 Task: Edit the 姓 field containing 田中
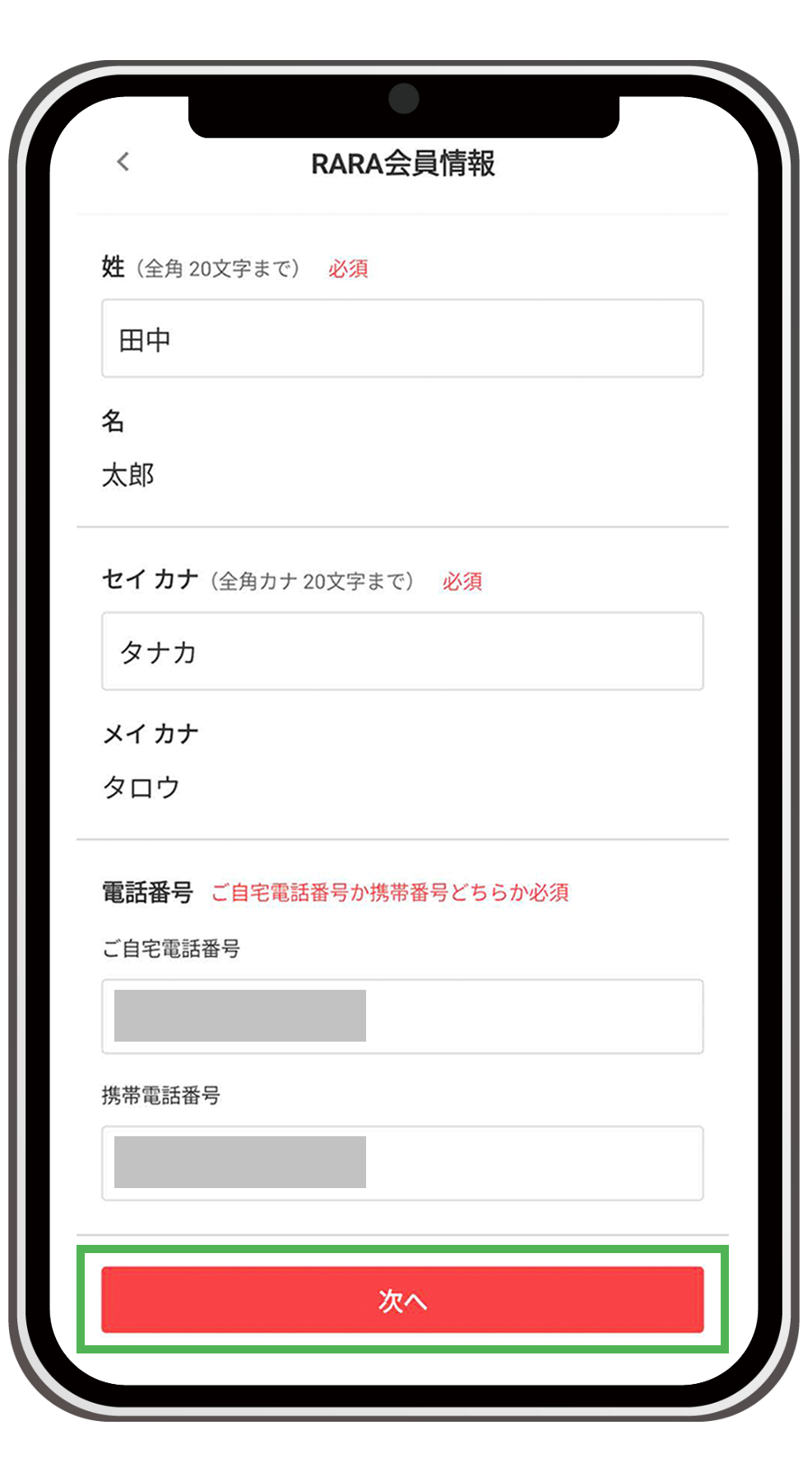(401, 339)
